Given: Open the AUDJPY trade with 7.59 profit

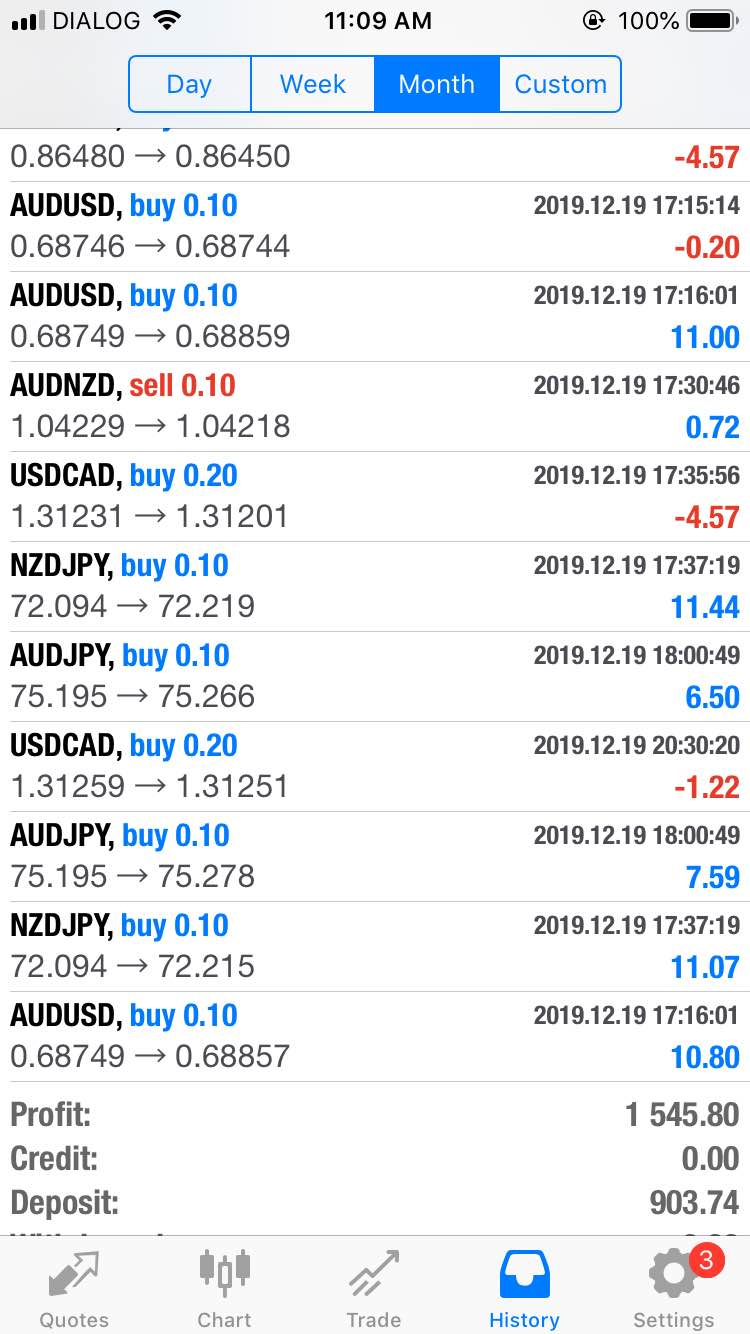Looking at the screenshot, I should point(375,857).
